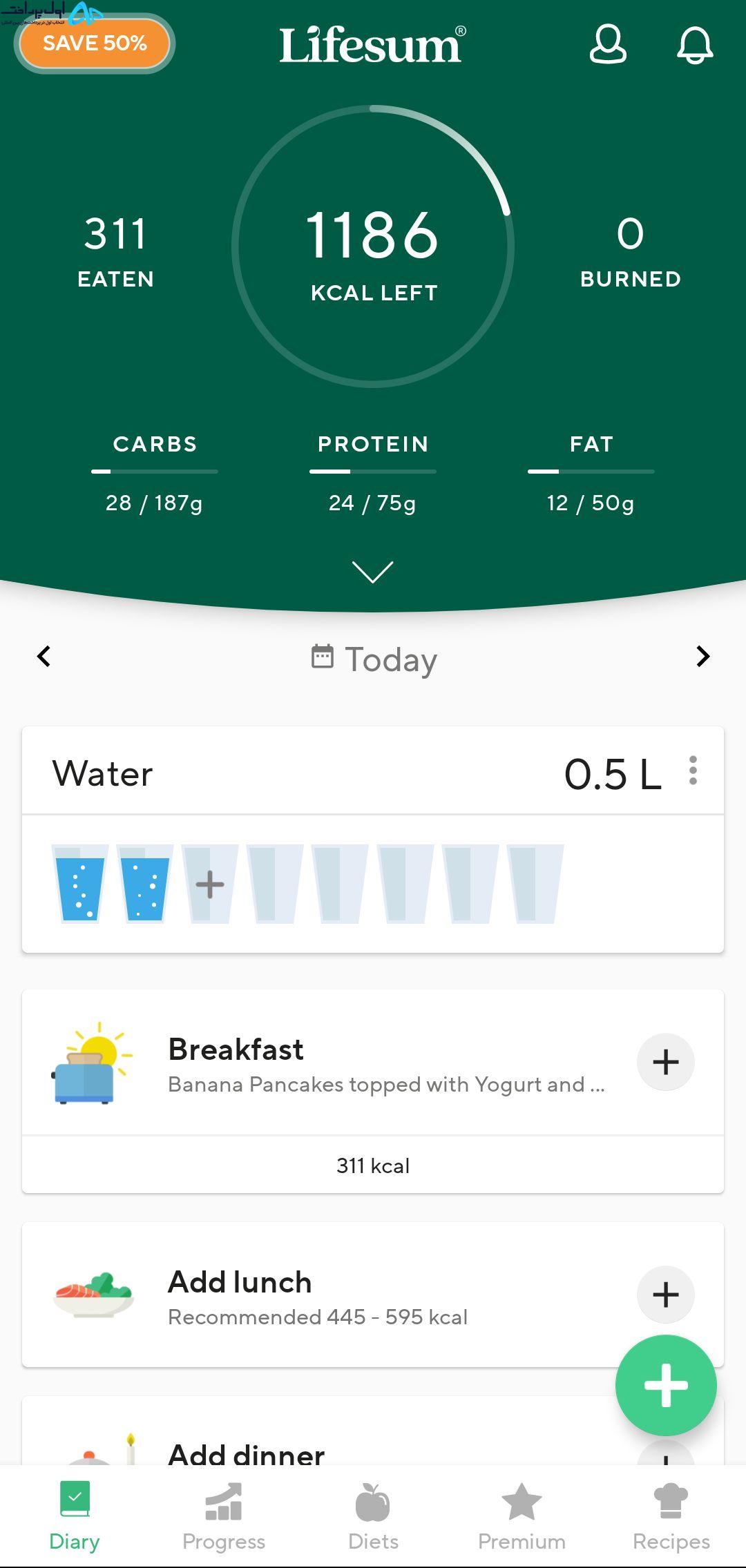Image resolution: width=746 pixels, height=1568 pixels.
Task: Open the Today date picker
Action: point(374,659)
